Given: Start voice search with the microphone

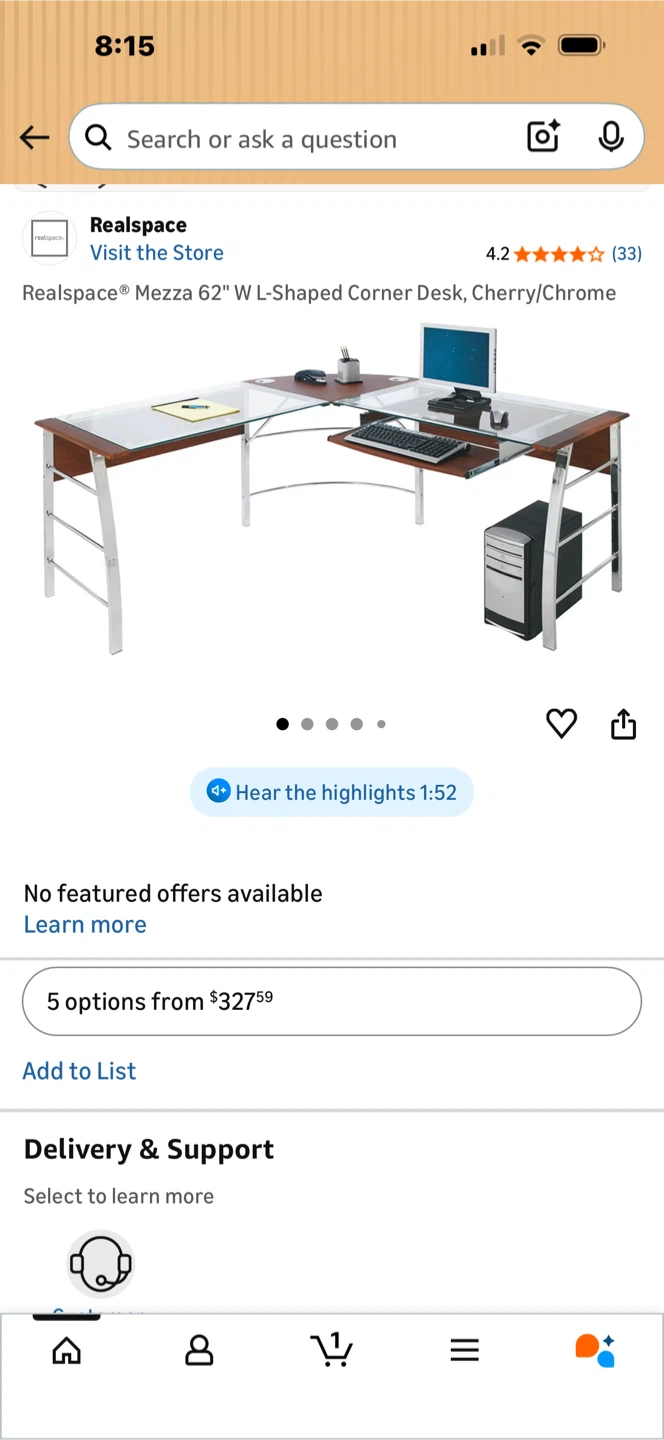Looking at the screenshot, I should [611, 137].
